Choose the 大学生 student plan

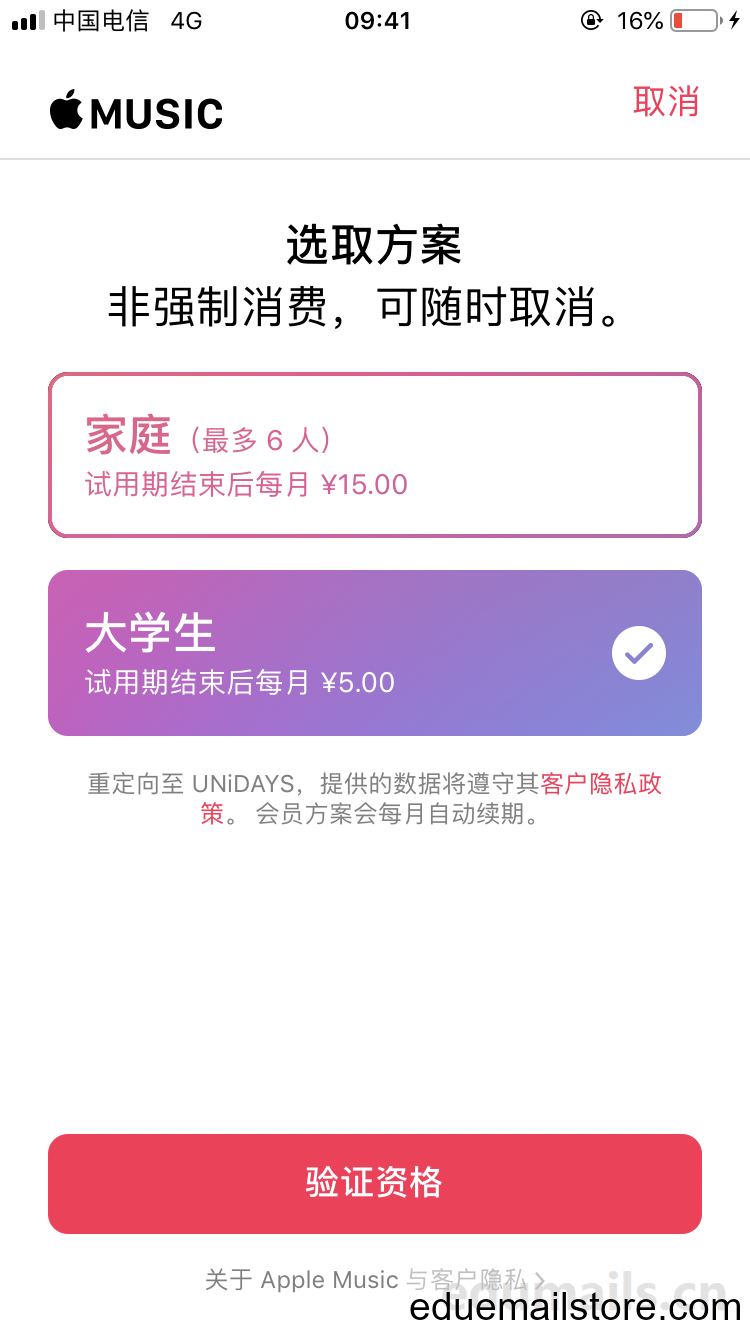375,653
